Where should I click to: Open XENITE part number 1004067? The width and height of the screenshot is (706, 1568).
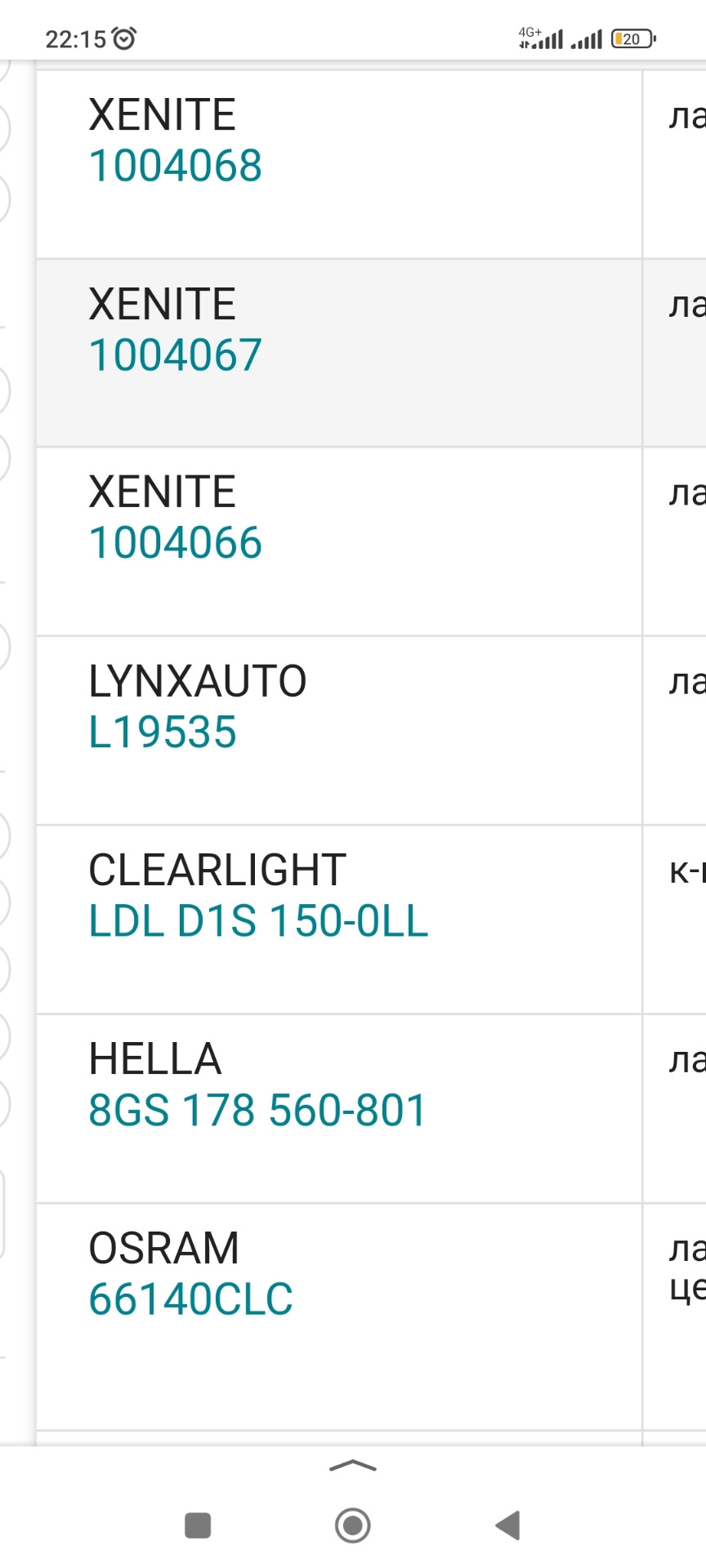[x=175, y=355]
